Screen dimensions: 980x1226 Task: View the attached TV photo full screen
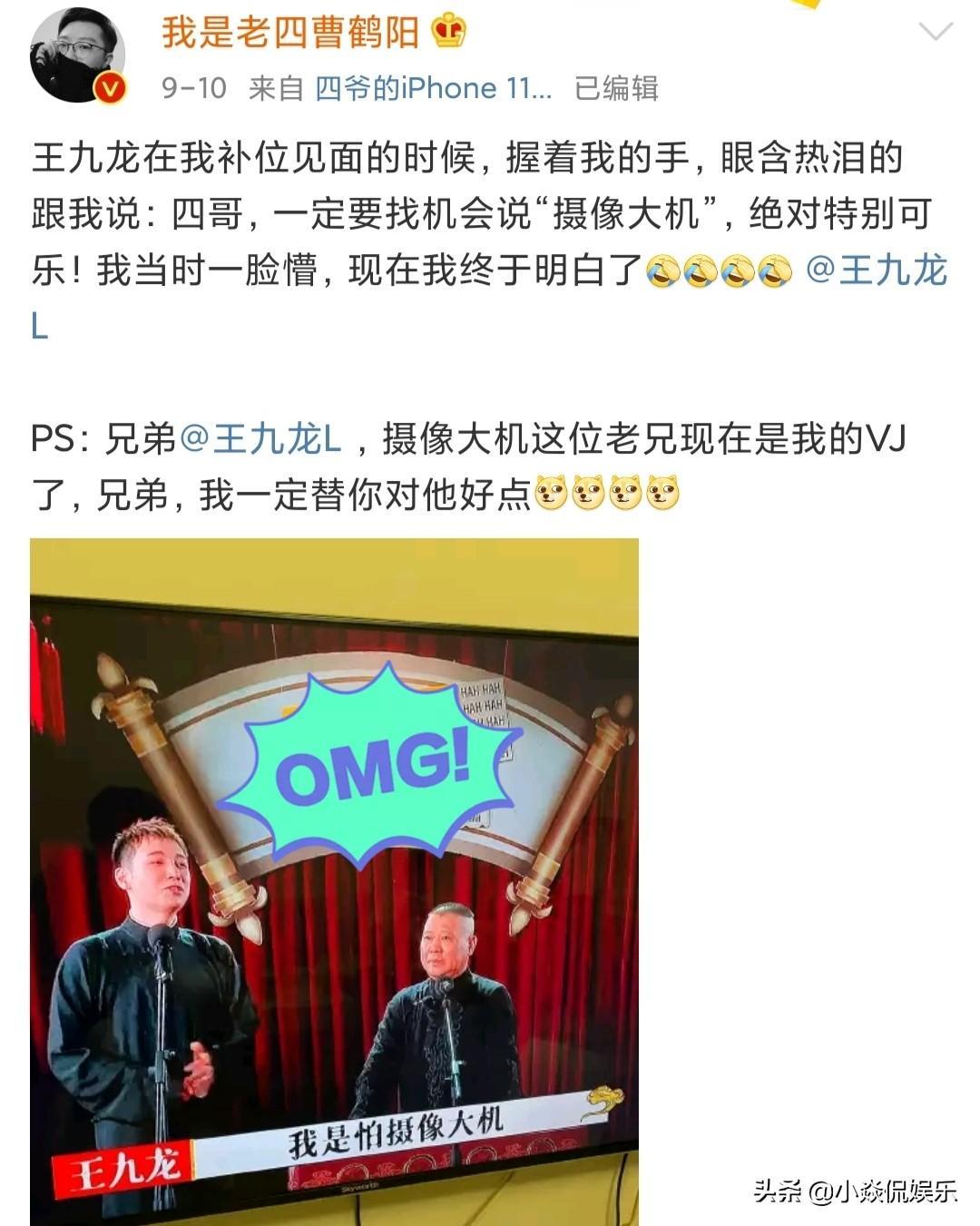point(334,880)
